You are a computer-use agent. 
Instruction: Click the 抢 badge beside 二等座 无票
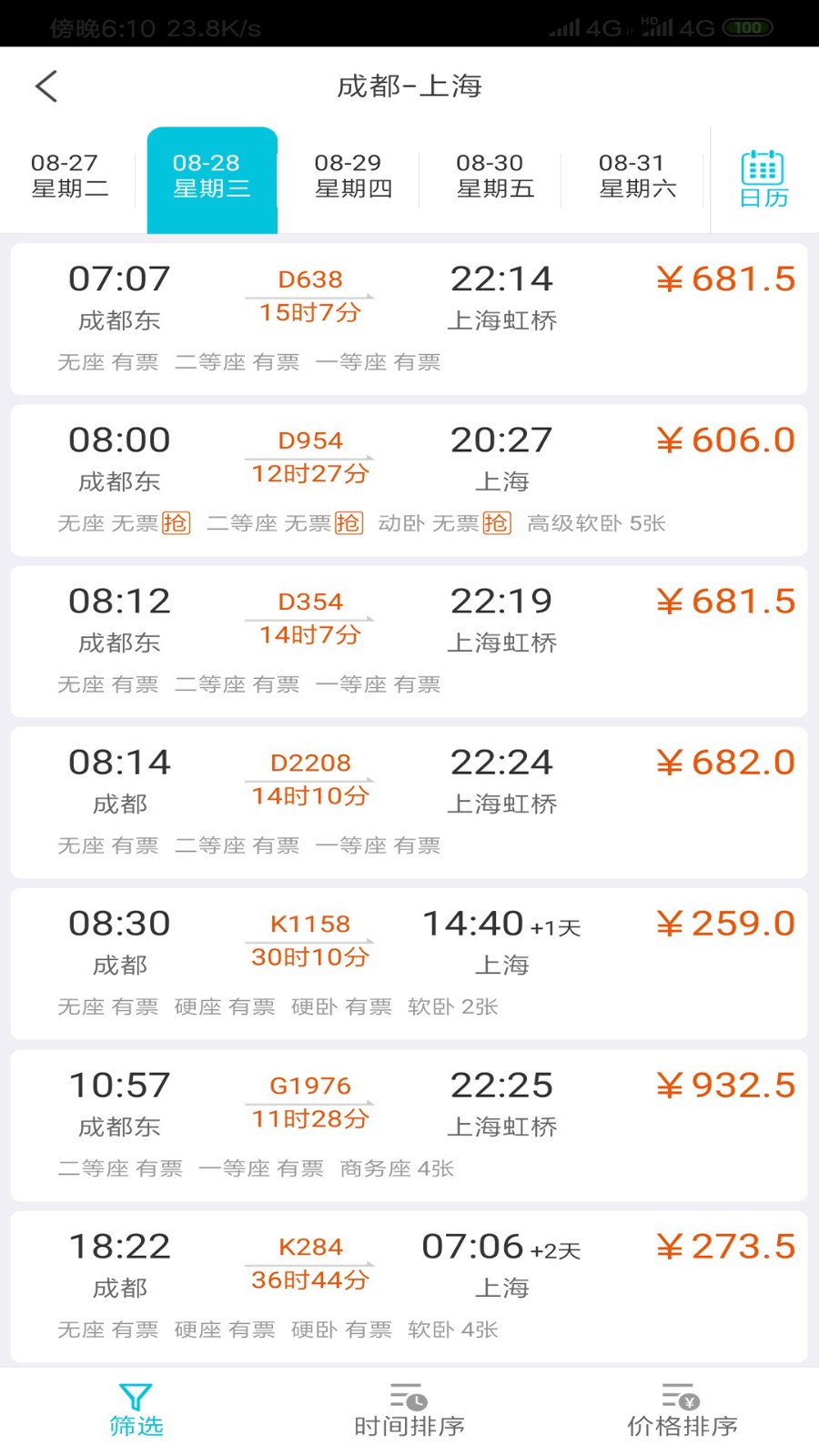pyautogui.click(x=350, y=523)
